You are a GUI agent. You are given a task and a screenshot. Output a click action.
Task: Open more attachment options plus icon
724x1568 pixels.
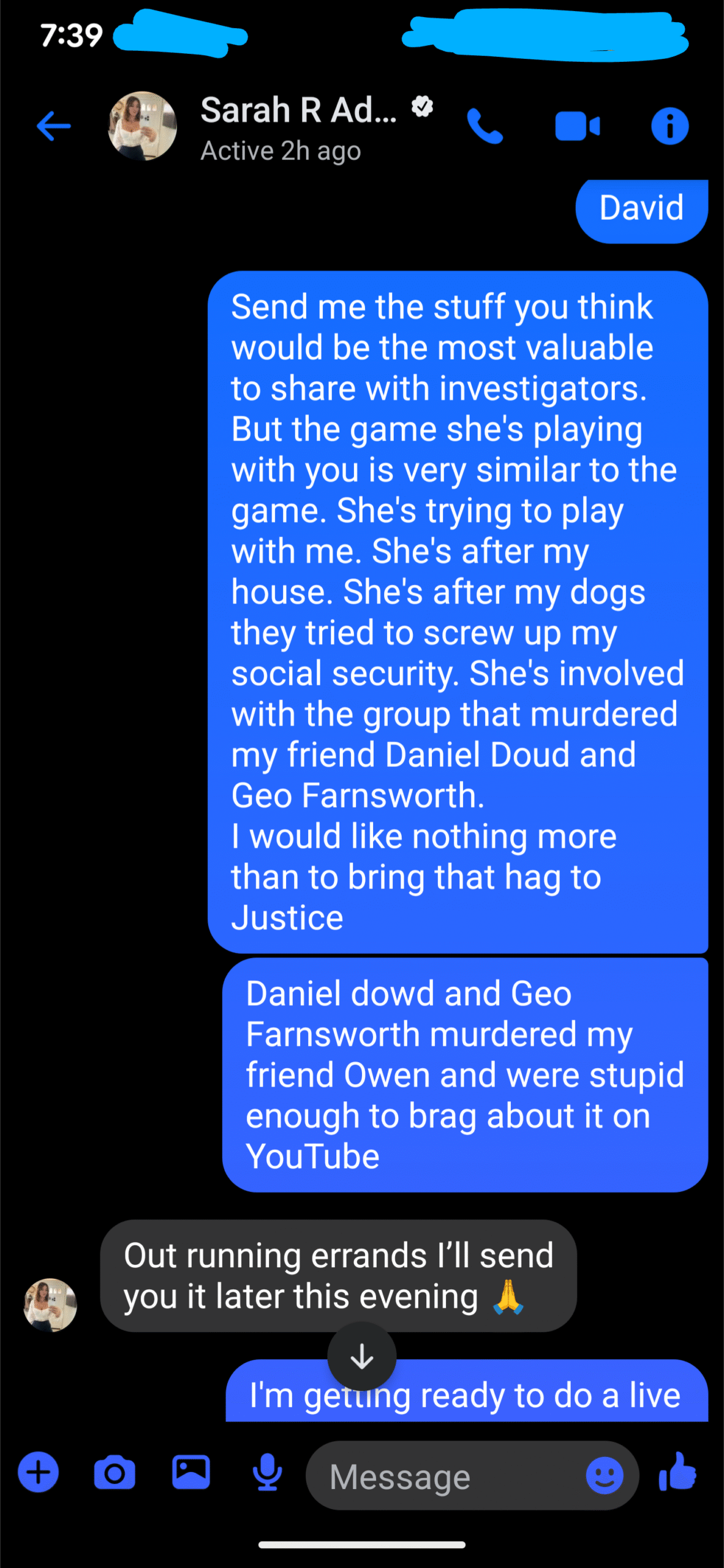click(38, 1472)
